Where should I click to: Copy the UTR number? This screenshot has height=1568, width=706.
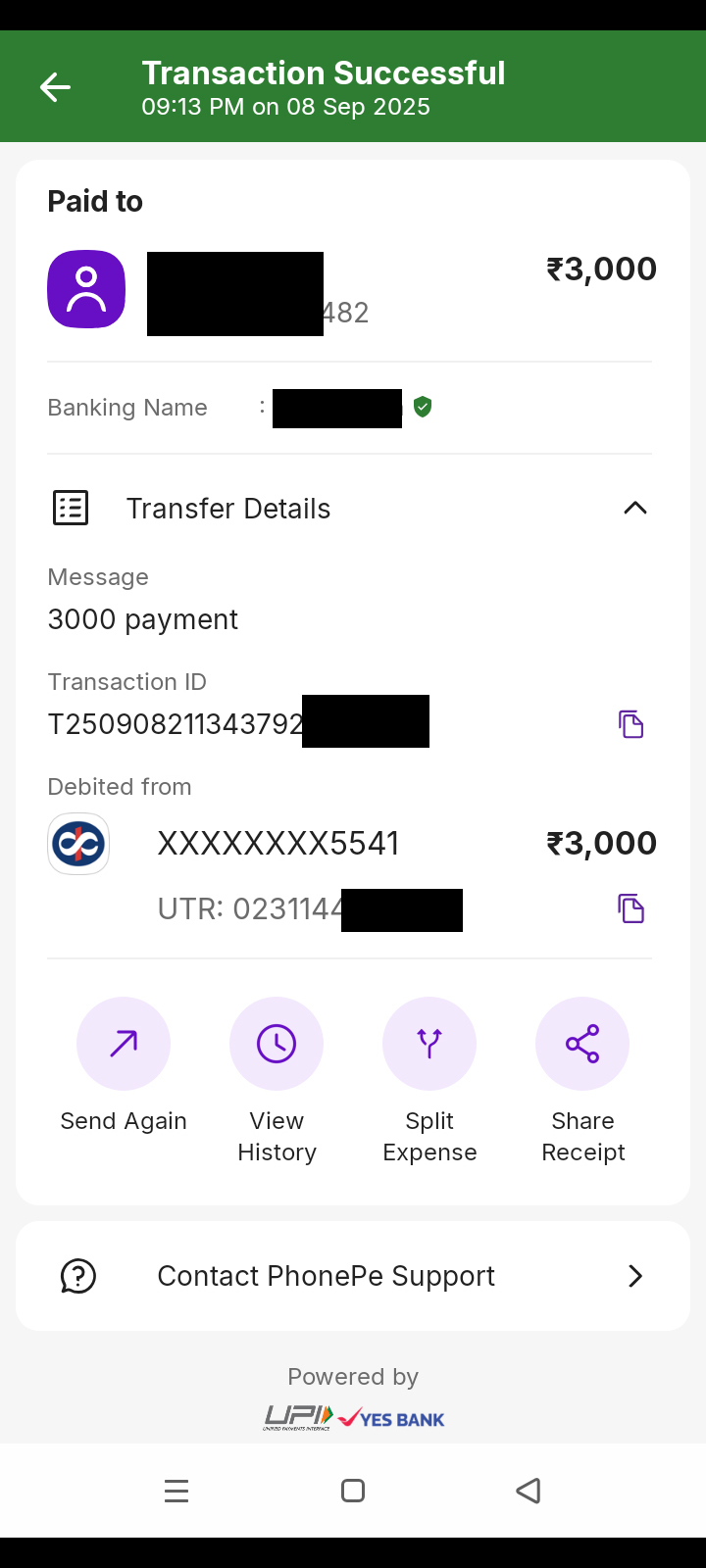[630, 908]
